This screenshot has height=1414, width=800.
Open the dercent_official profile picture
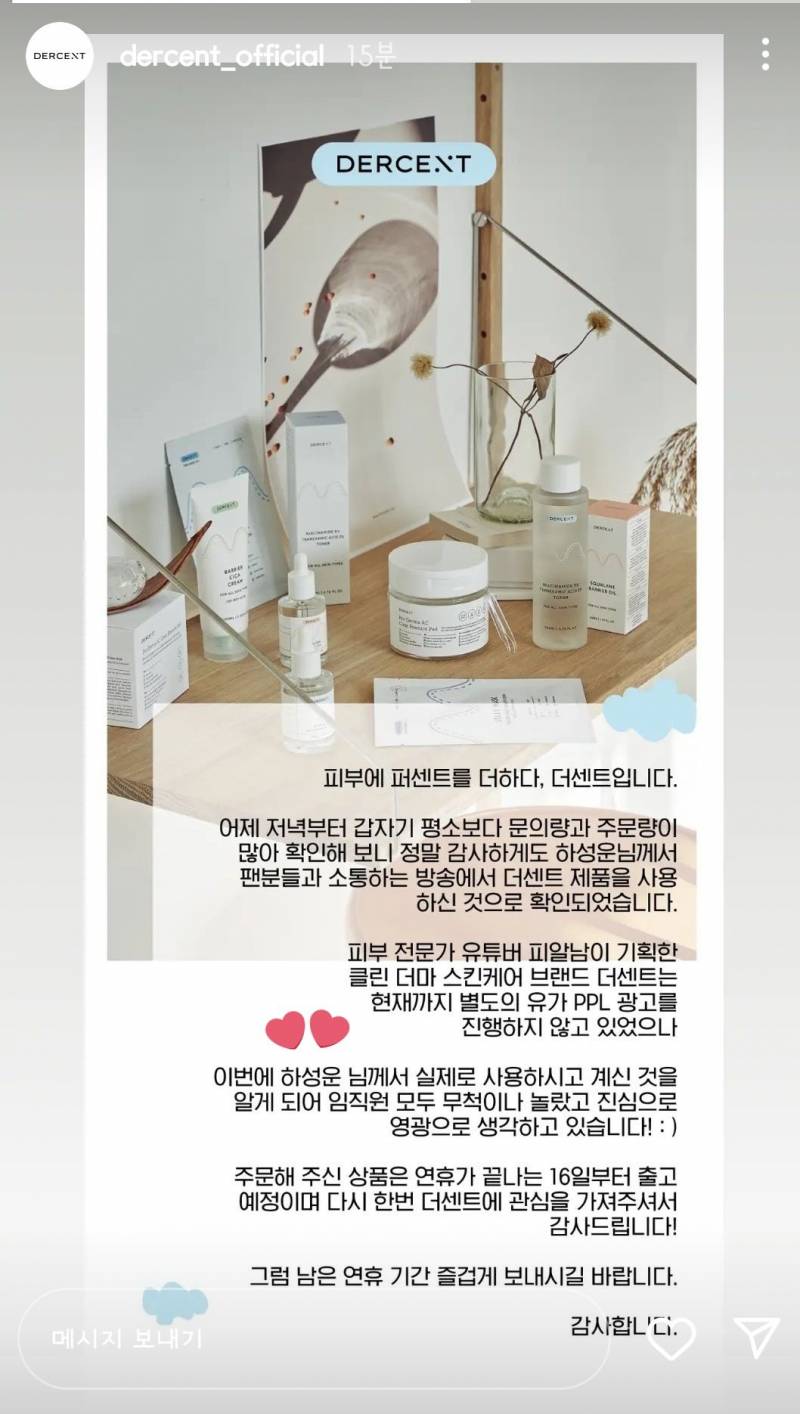pos(59,56)
